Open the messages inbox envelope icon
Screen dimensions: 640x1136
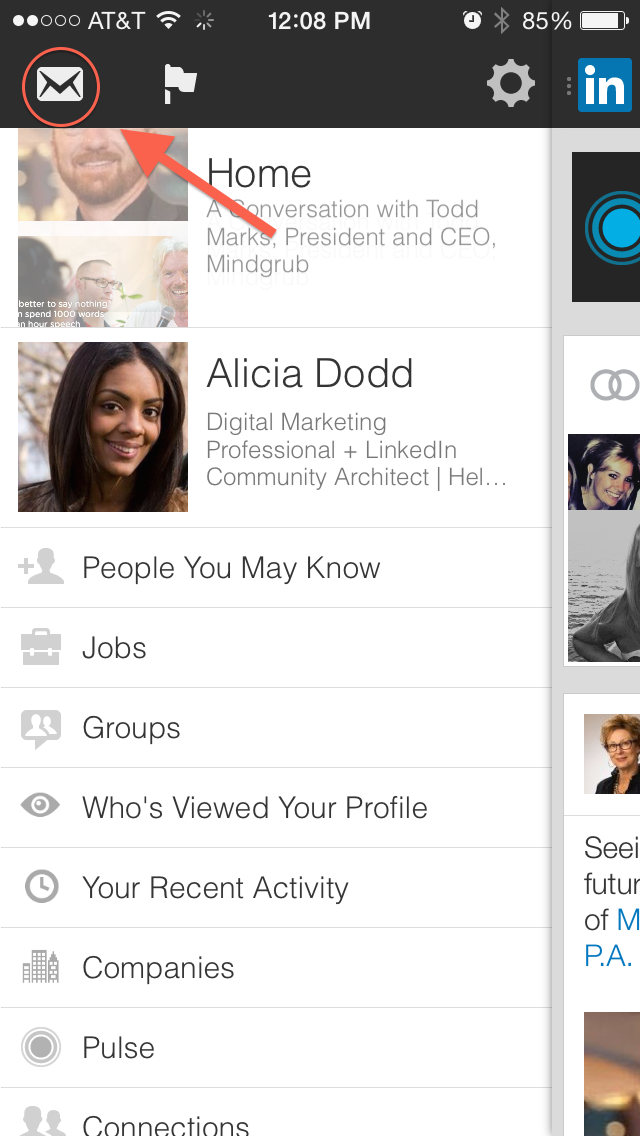60,86
